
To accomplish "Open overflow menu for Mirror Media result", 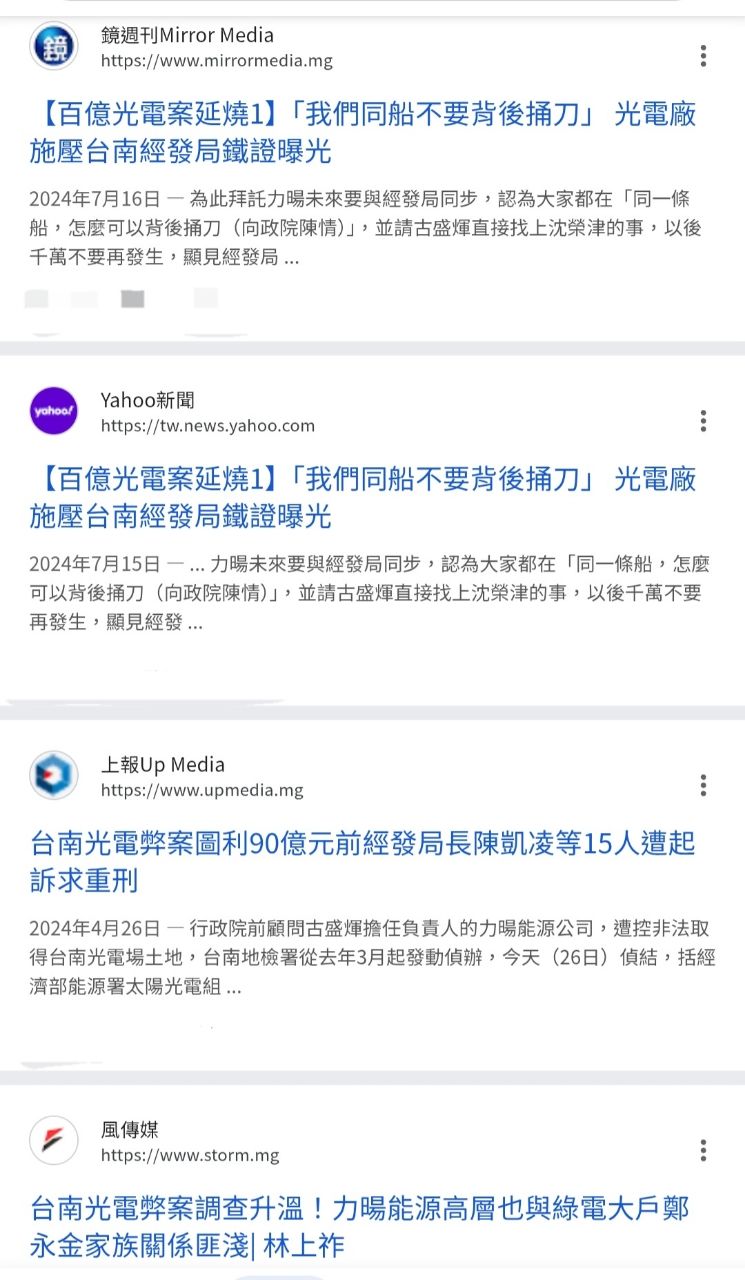I will click(704, 56).
